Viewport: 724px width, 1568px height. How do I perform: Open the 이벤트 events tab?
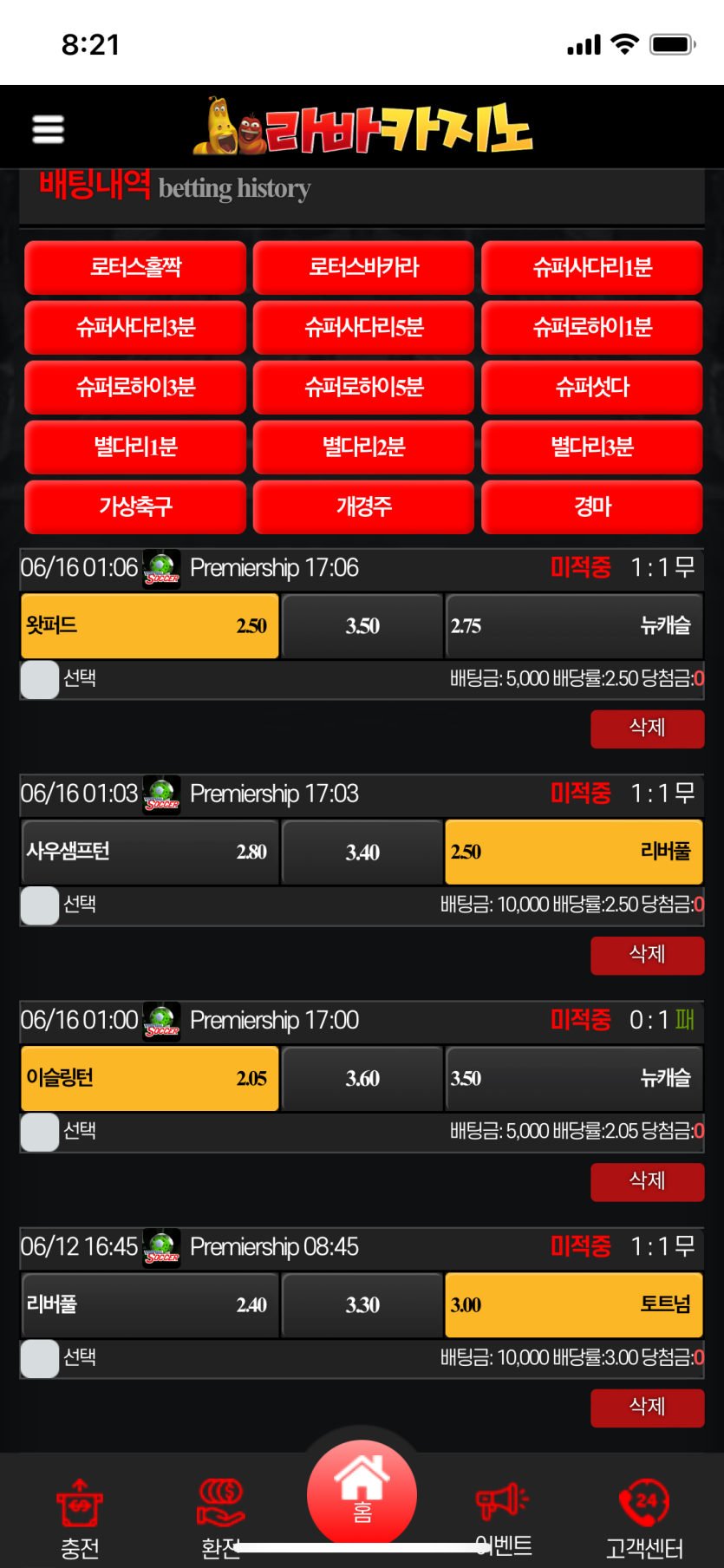[x=504, y=1518]
